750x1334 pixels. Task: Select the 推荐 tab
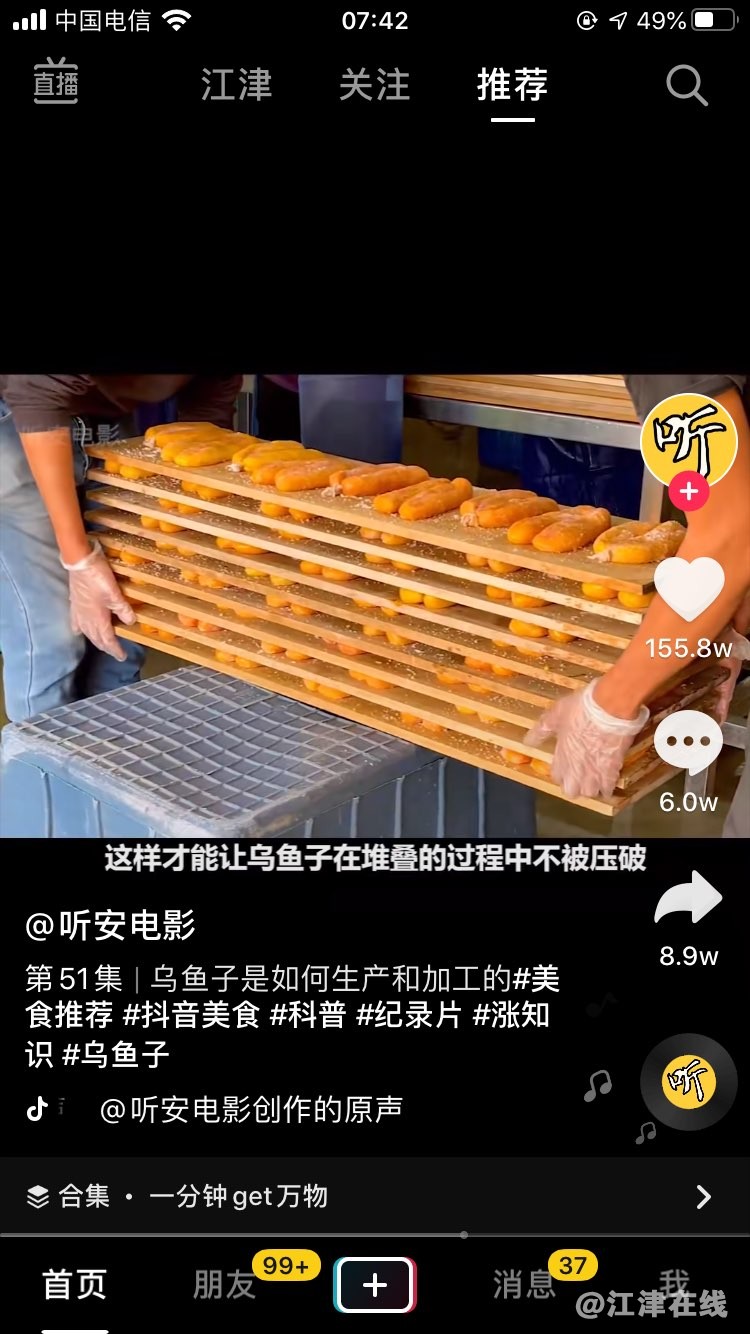[x=512, y=85]
